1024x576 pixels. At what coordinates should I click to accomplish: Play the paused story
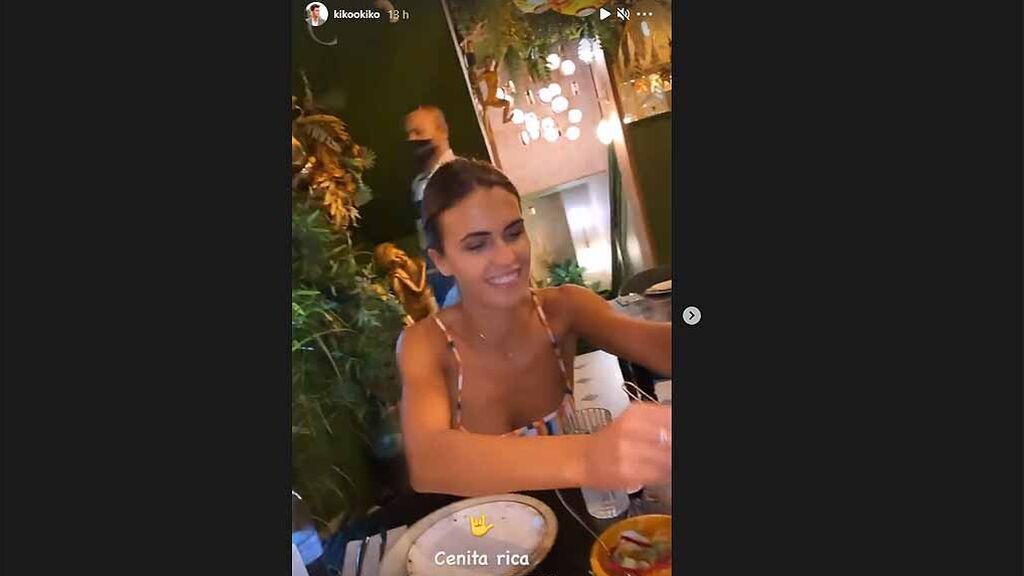tap(604, 14)
